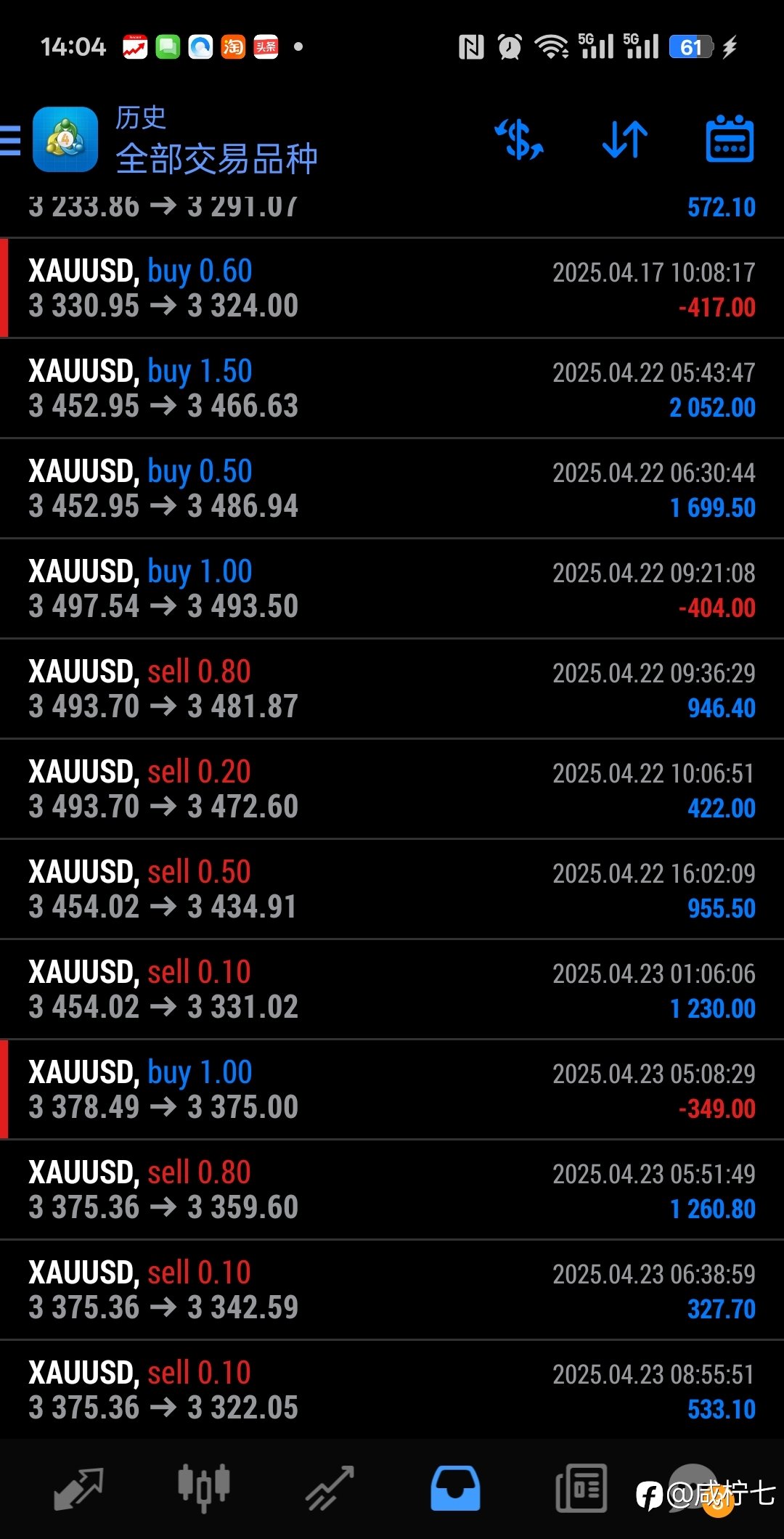
Task: Open the buy 1.00 trade losing -349.00
Action: 392,1090
